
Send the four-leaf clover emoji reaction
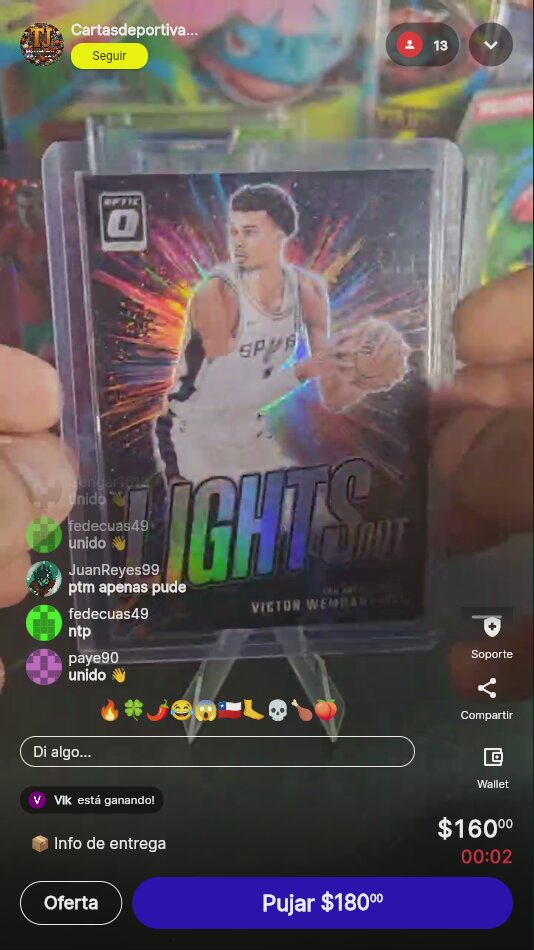(133, 710)
